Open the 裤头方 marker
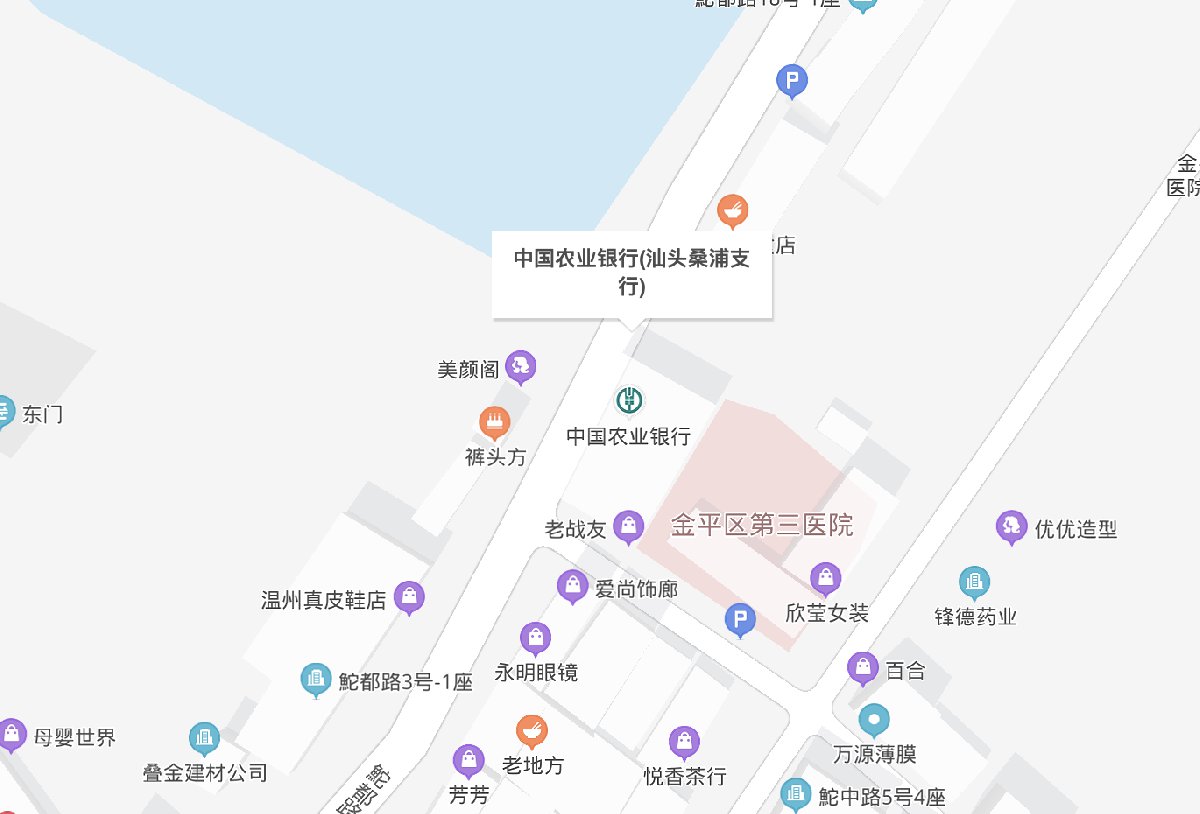The image size is (1200, 814). pyautogui.click(x=494, y=422)
